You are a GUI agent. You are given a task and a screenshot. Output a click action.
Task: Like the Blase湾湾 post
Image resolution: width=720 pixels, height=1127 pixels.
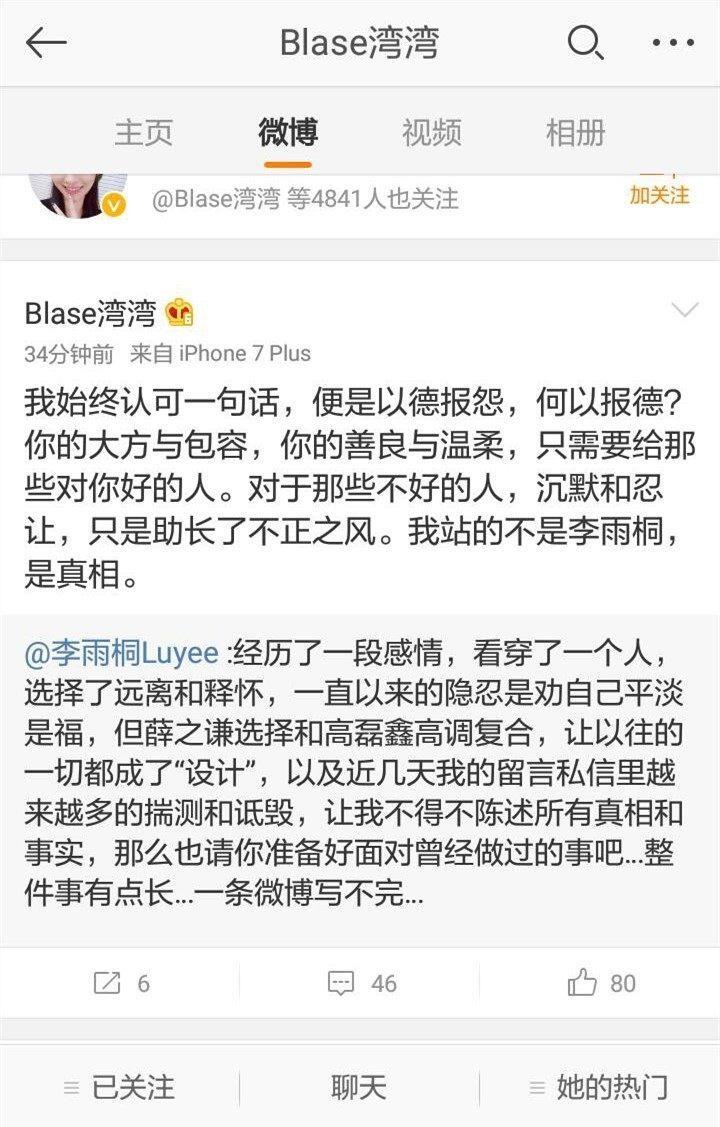click(601, 983)
